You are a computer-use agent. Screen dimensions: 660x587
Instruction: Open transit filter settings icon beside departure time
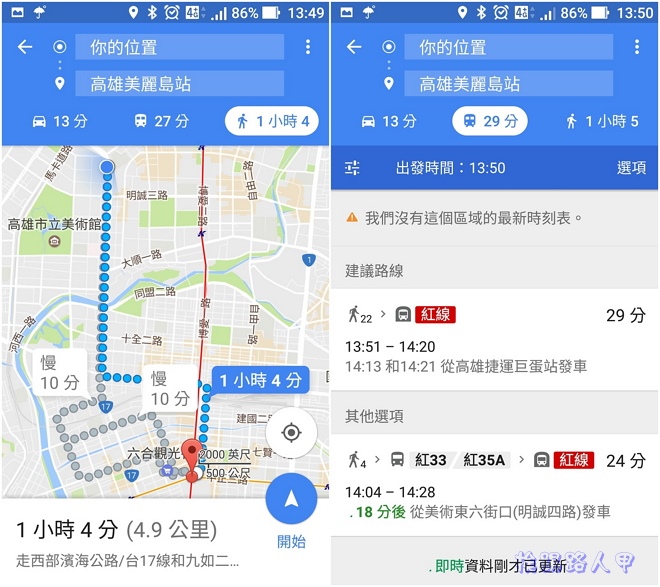[x=352, y=168]
